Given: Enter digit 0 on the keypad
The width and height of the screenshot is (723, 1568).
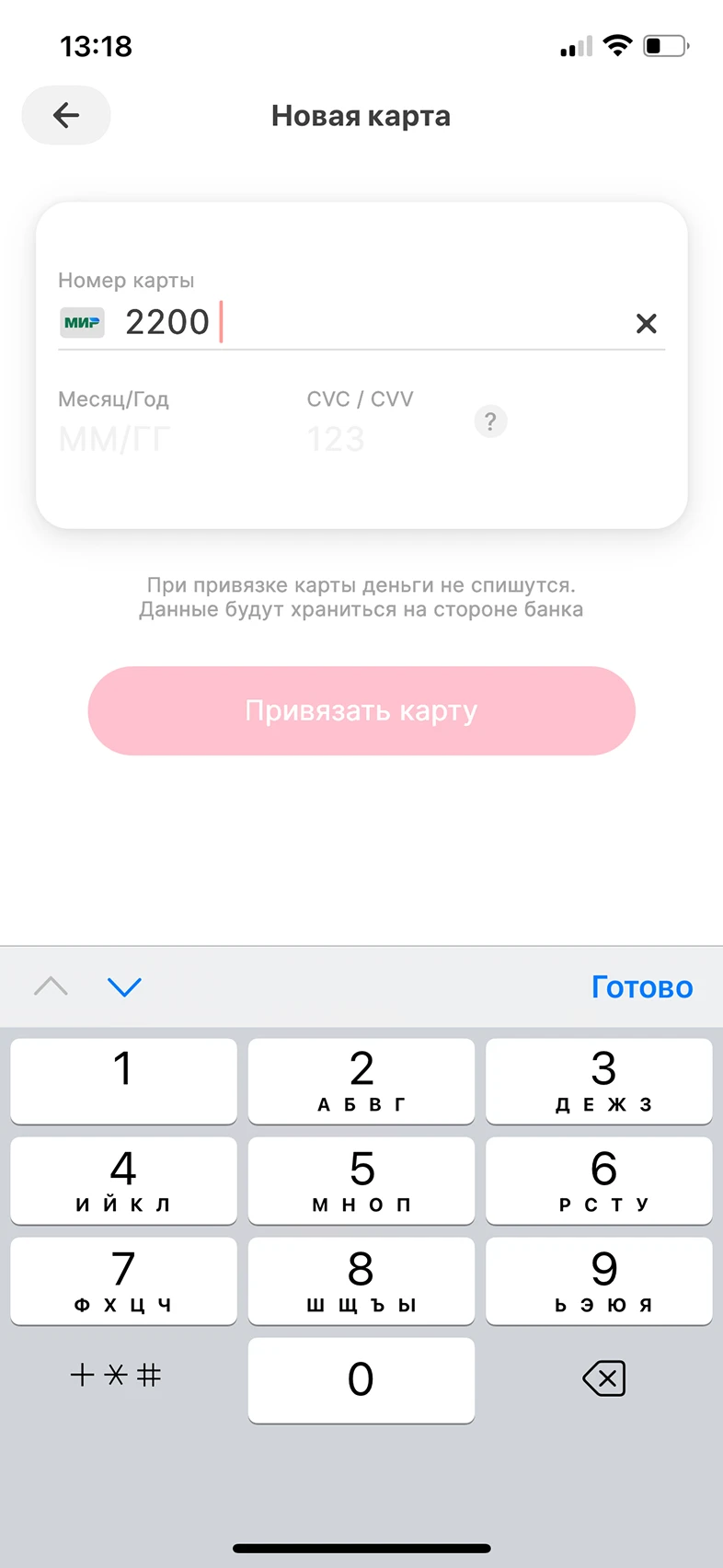Looking at the screenshot, I should (x=361, y=1379).
